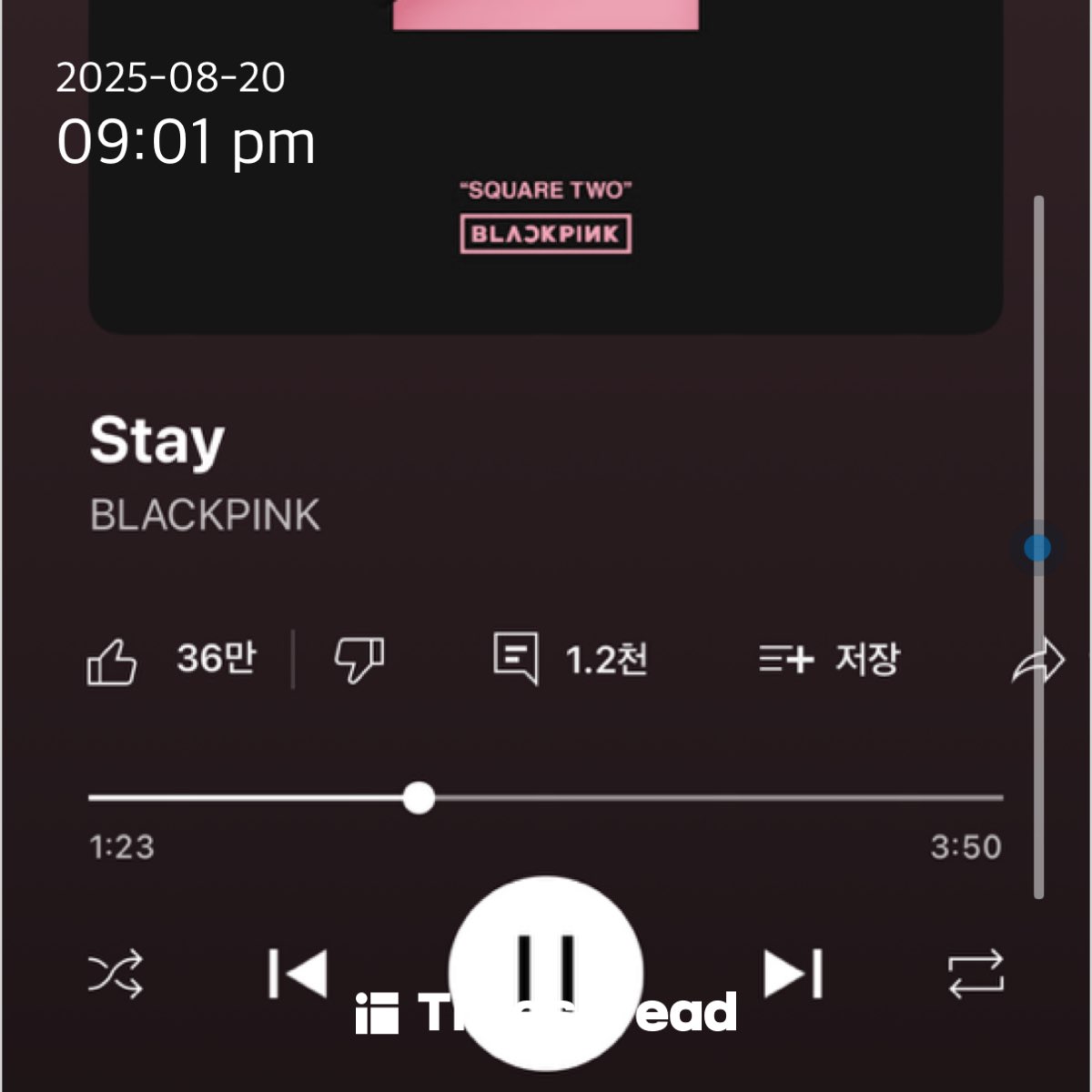Viewport: 1092px width, 1092px height.
Task: Save the song with 저장 button
Action: tap(828, 659)
